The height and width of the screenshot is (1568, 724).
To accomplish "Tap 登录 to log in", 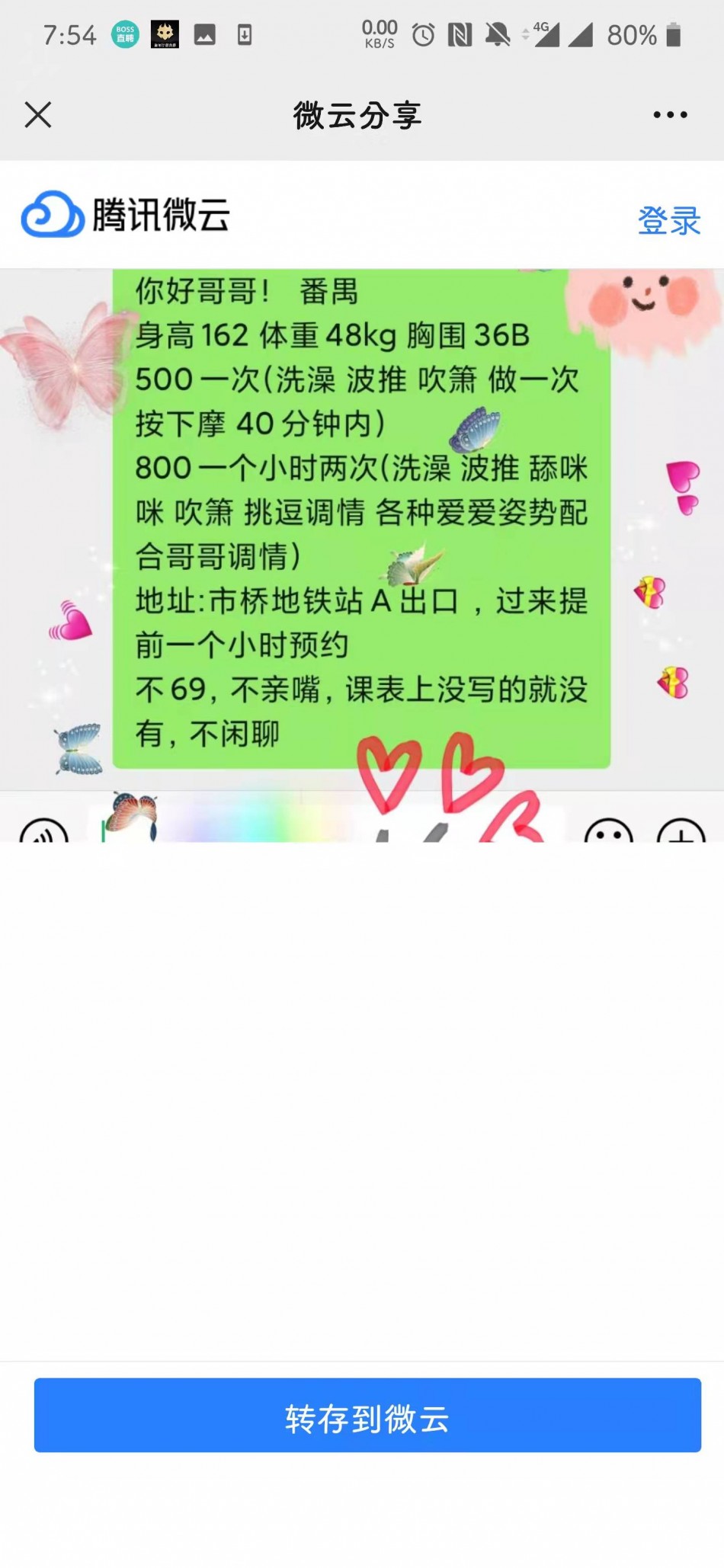I will point(668,220).
